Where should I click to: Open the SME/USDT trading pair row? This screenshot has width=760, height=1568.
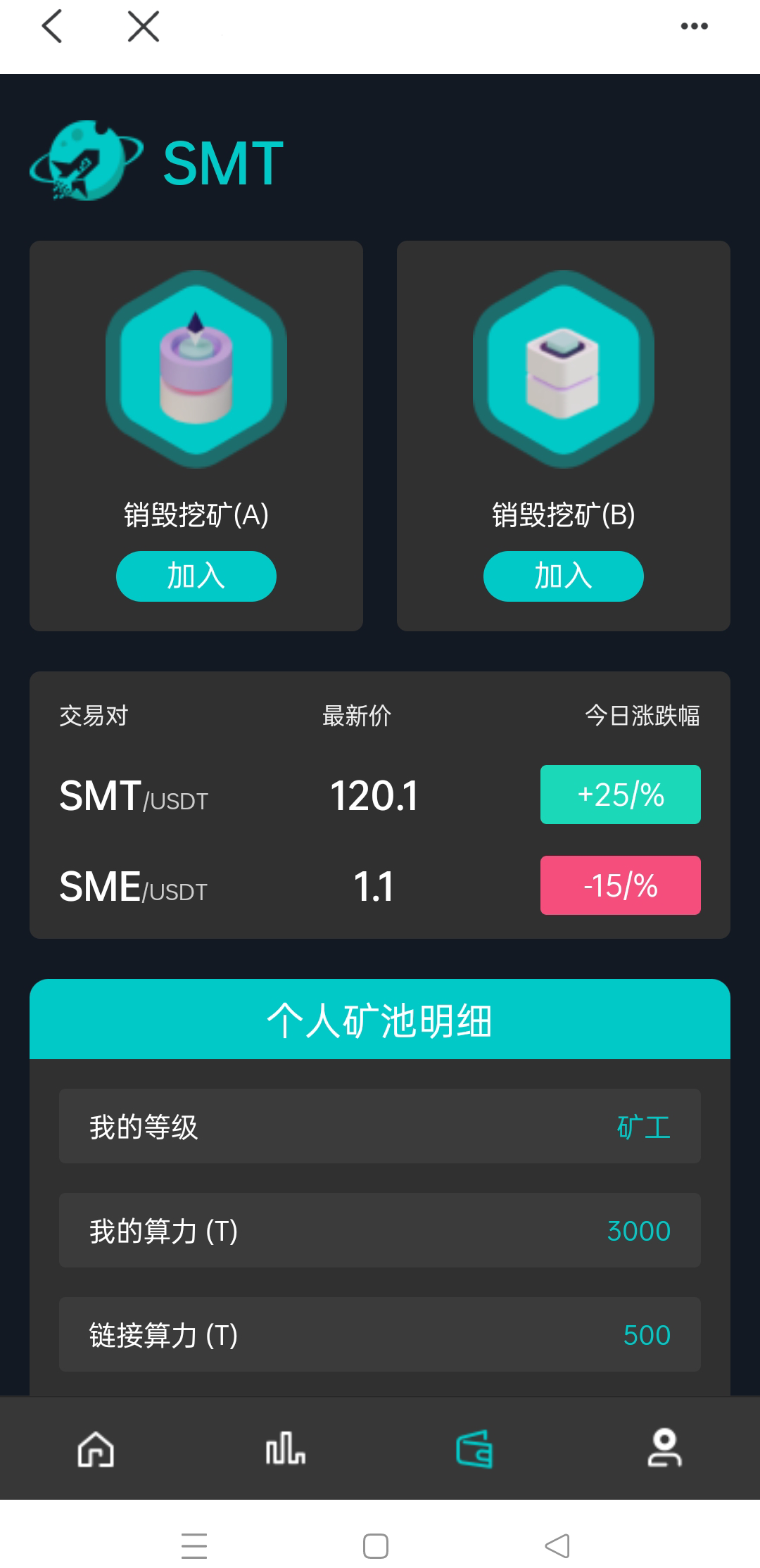coord(379,885)
